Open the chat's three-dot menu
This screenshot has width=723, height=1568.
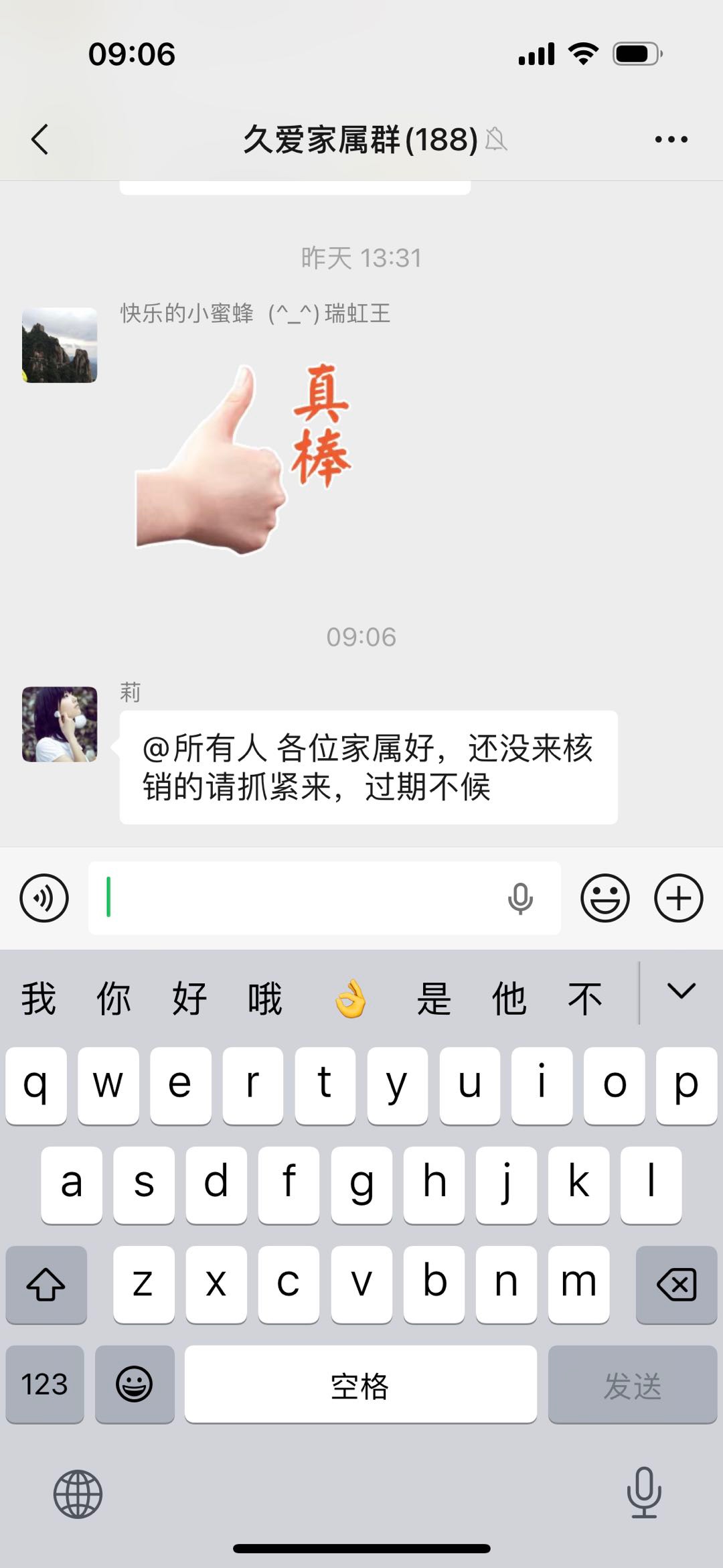[x=671, y=139]
